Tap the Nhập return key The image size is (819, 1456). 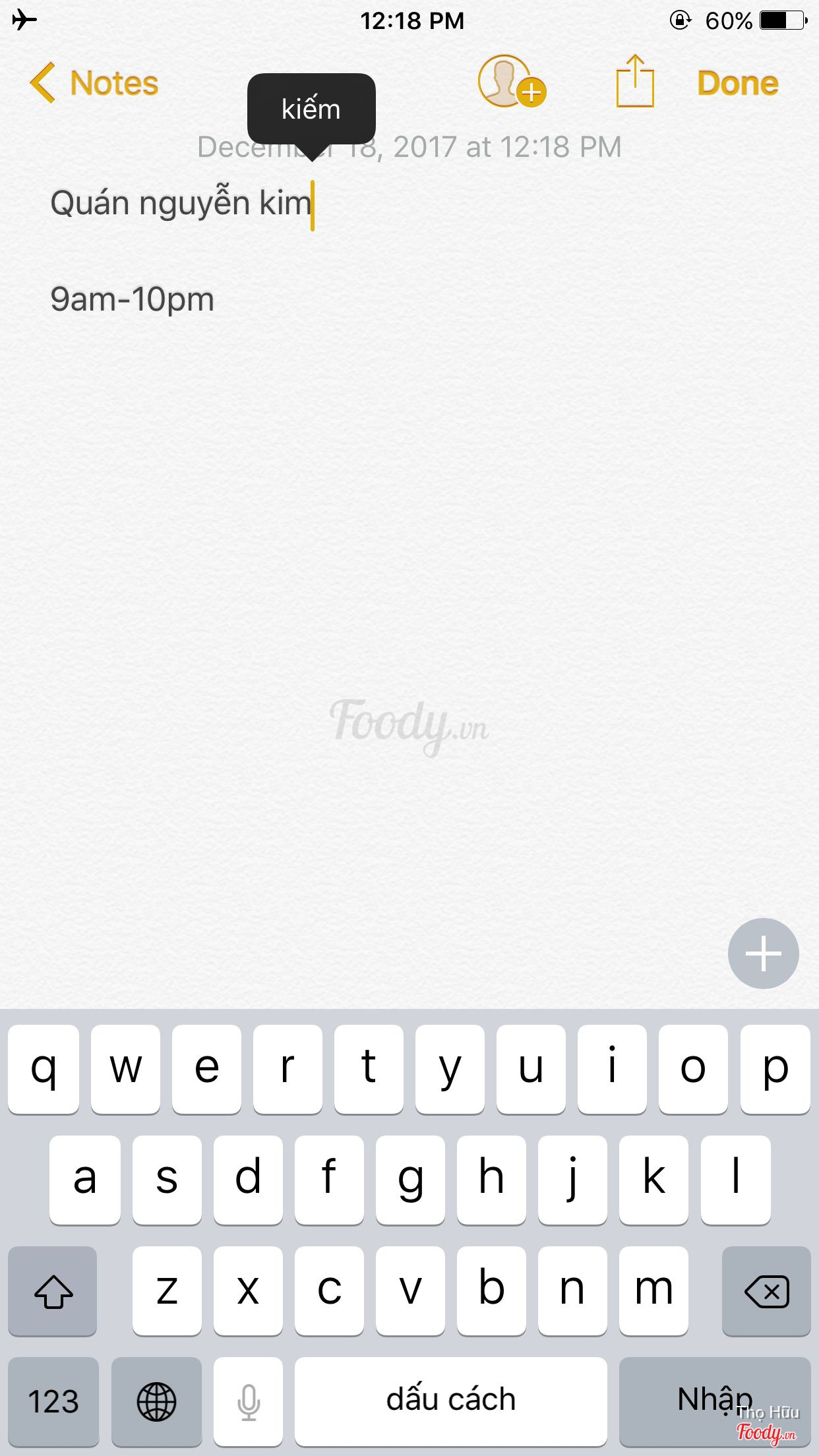(x=715, y=1401)
